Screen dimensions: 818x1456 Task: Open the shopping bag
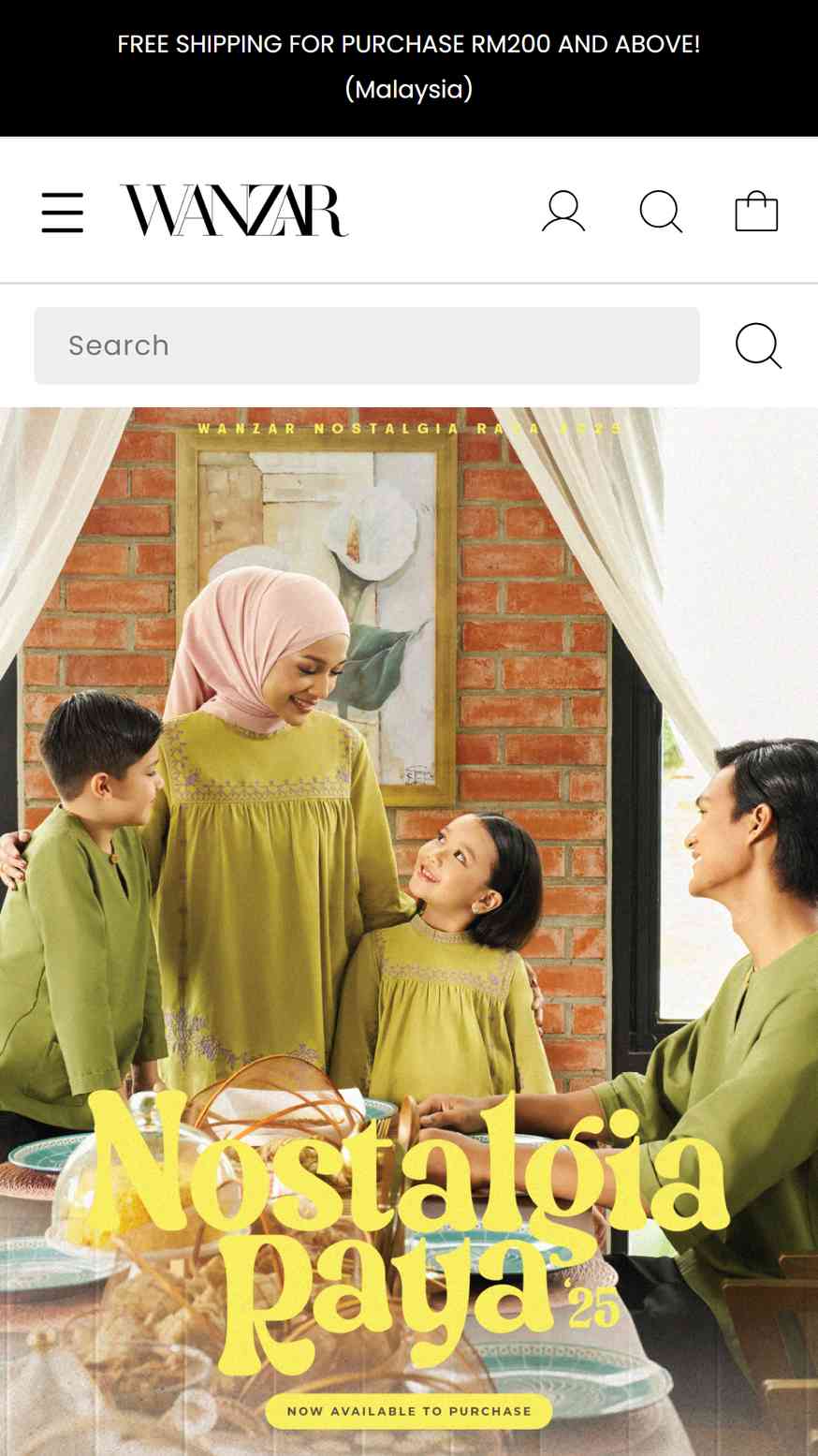click(756, 212)
